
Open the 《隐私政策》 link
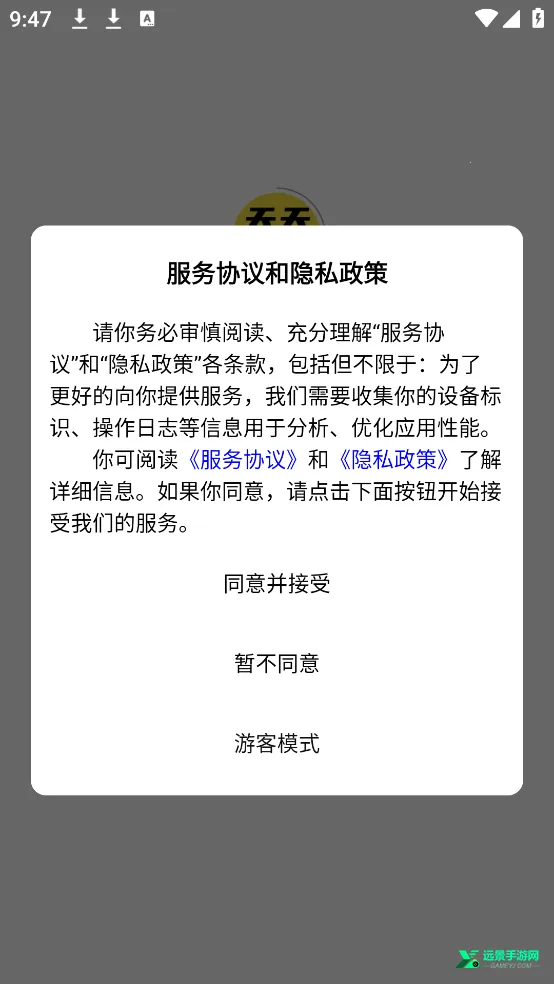click(x=394, y=460)
